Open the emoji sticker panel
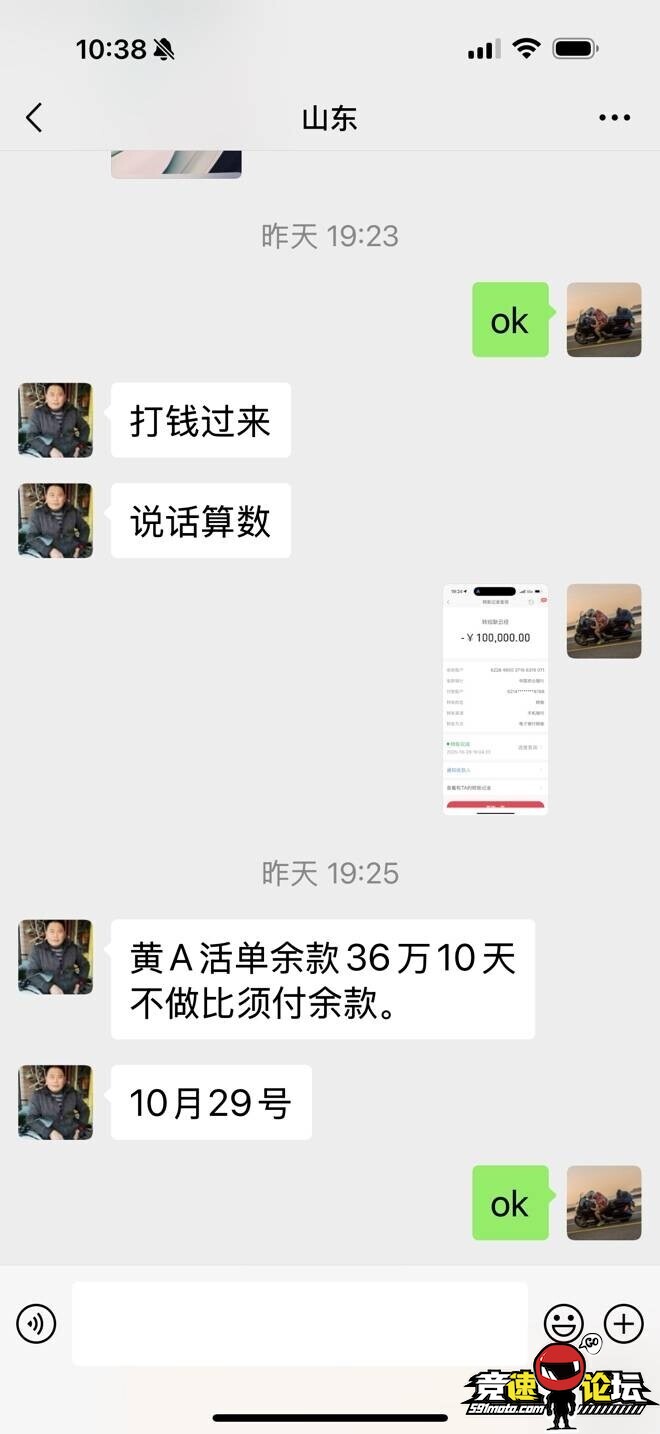Viewport: 660px width, 1434px height. 563,1324
